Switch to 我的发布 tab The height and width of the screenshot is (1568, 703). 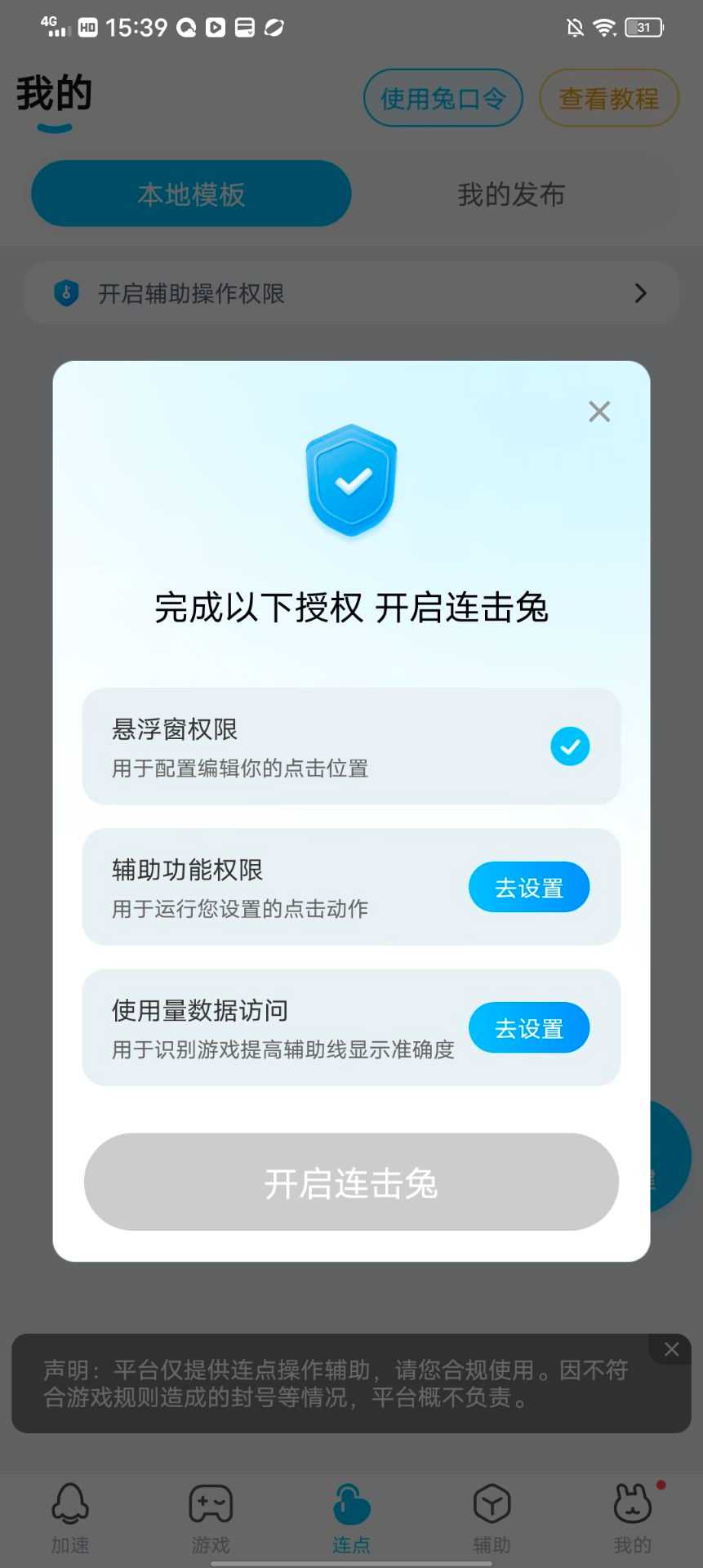[x=511, y=194]
